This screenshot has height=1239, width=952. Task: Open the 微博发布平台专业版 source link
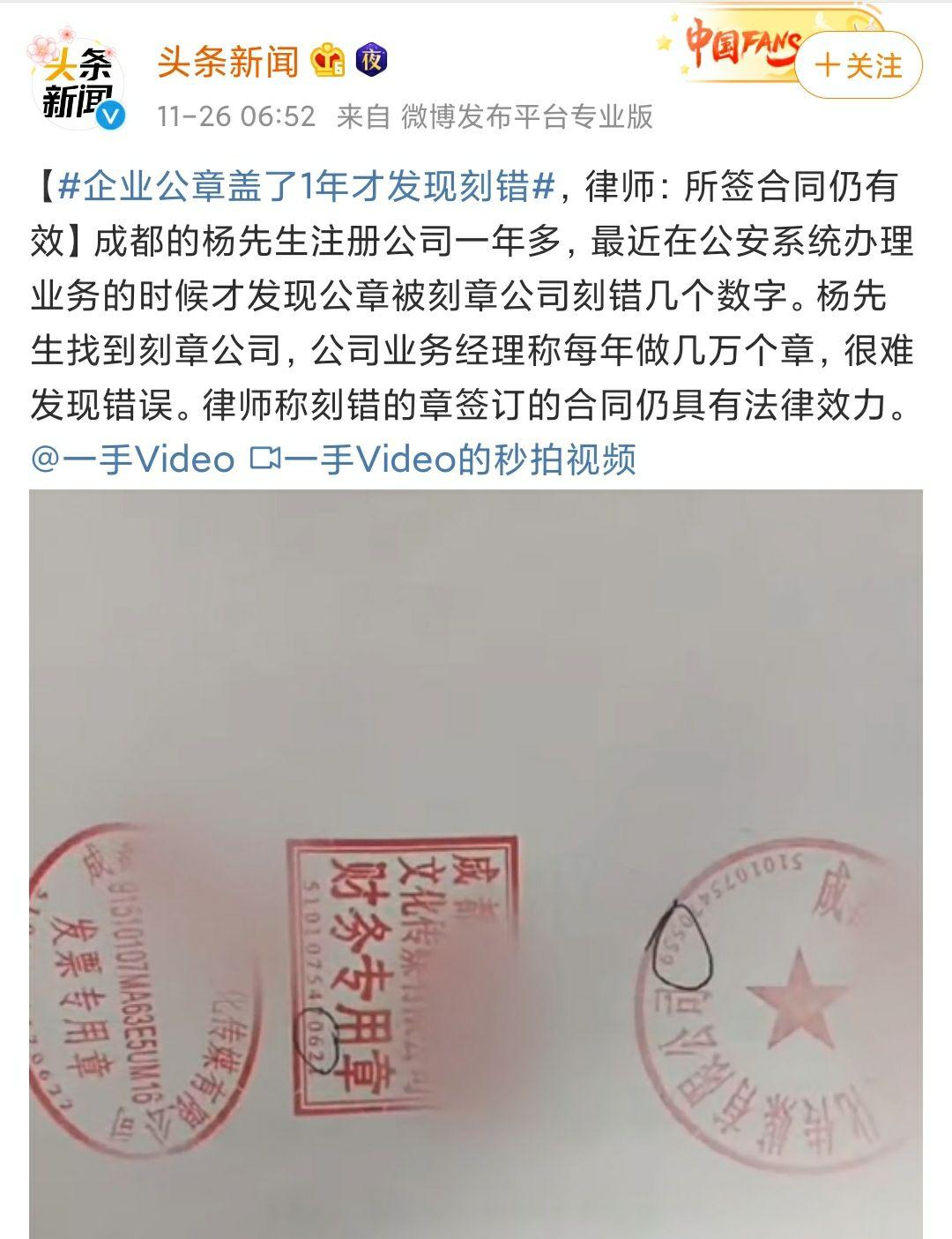pos(526,116)
